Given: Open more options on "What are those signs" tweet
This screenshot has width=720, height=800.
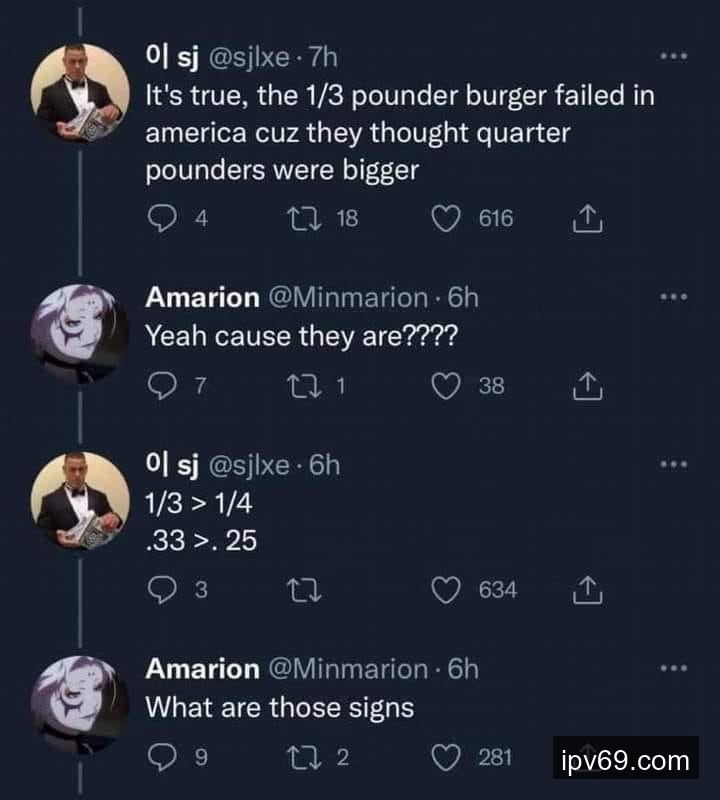Looking at the screenshot, I should 675,668.
